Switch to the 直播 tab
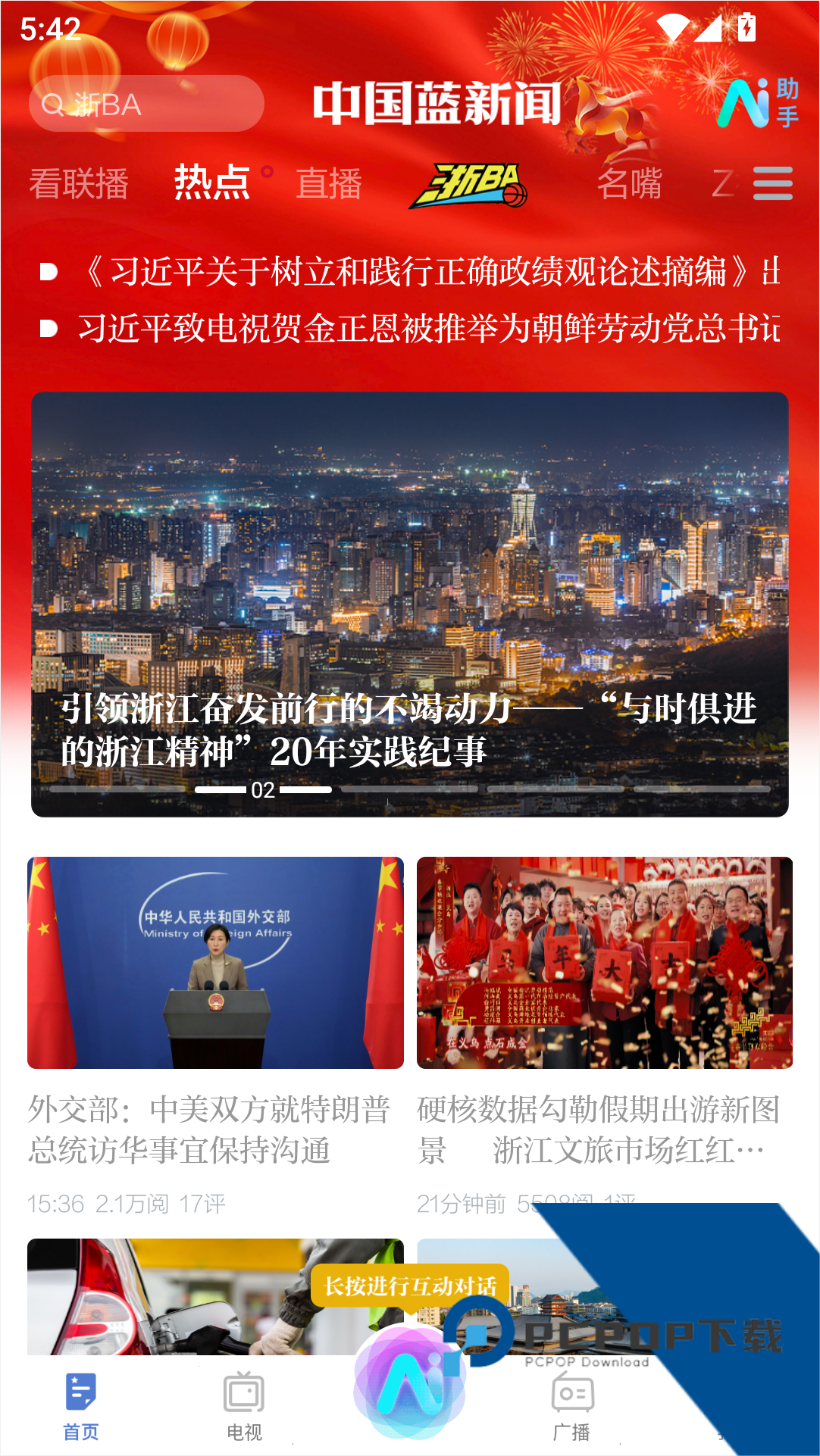The image size is (820, 1456). [x=328, y=184]
